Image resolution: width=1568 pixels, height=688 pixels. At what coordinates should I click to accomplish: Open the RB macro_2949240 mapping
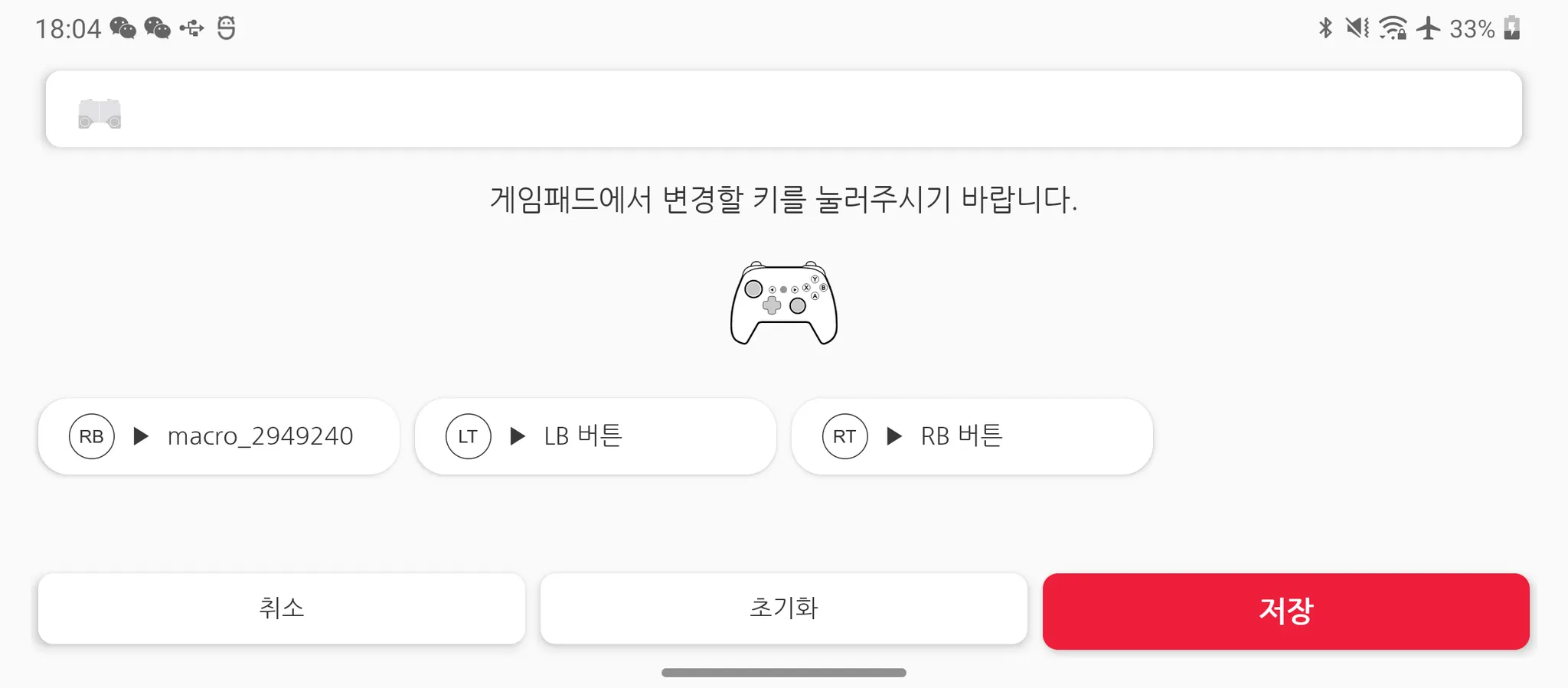click(x=219, y=436)
